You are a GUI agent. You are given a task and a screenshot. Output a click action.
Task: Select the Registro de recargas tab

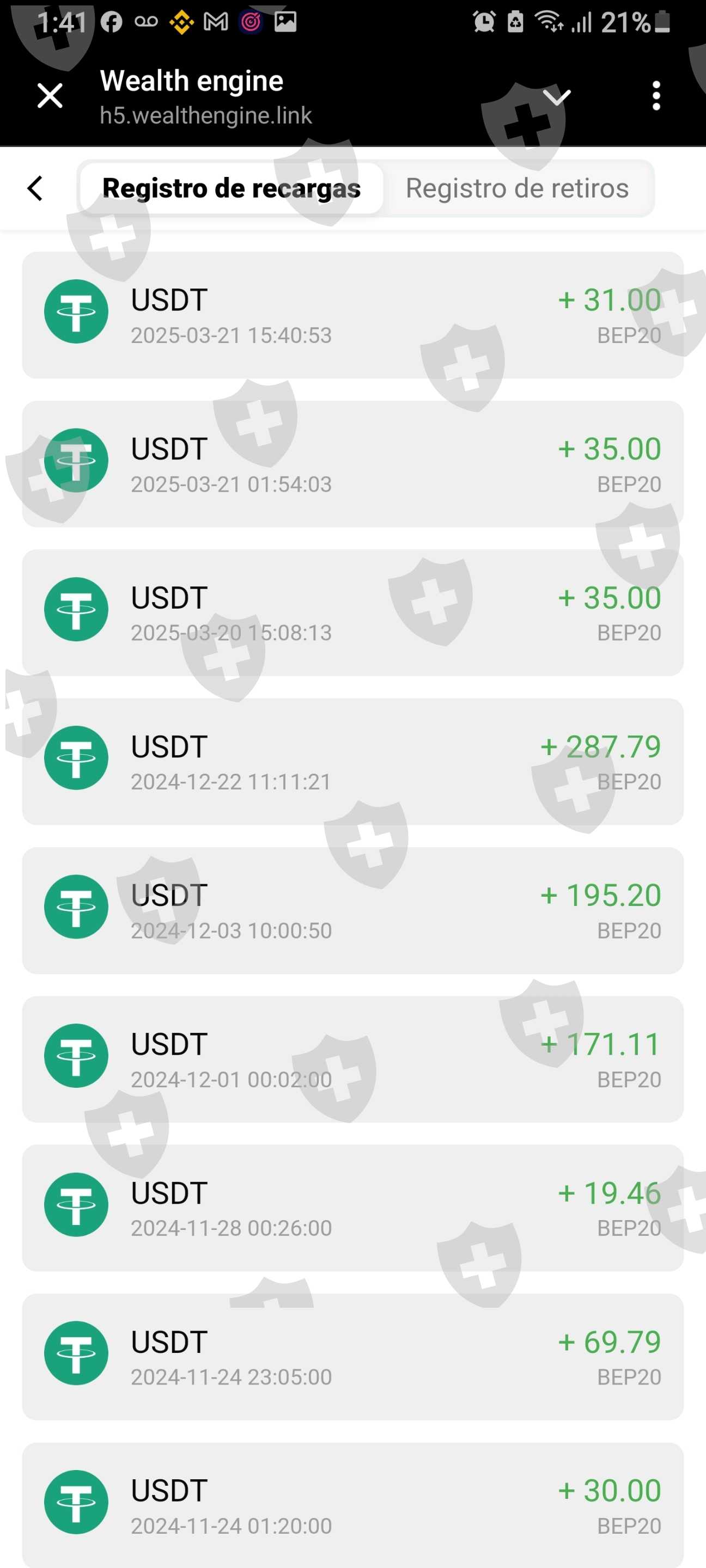[x=232, y=188]
